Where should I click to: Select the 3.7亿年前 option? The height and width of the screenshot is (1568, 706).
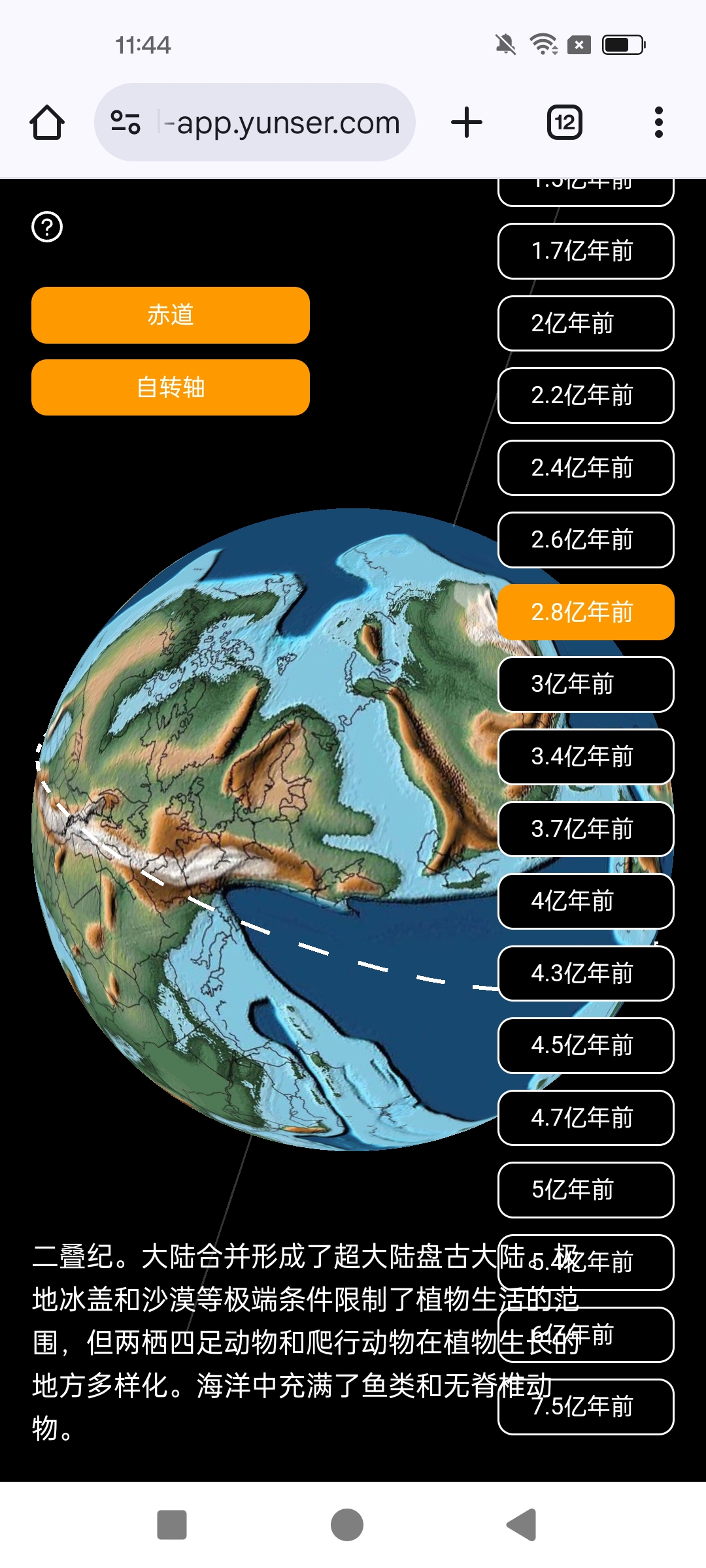pos(585,829)
